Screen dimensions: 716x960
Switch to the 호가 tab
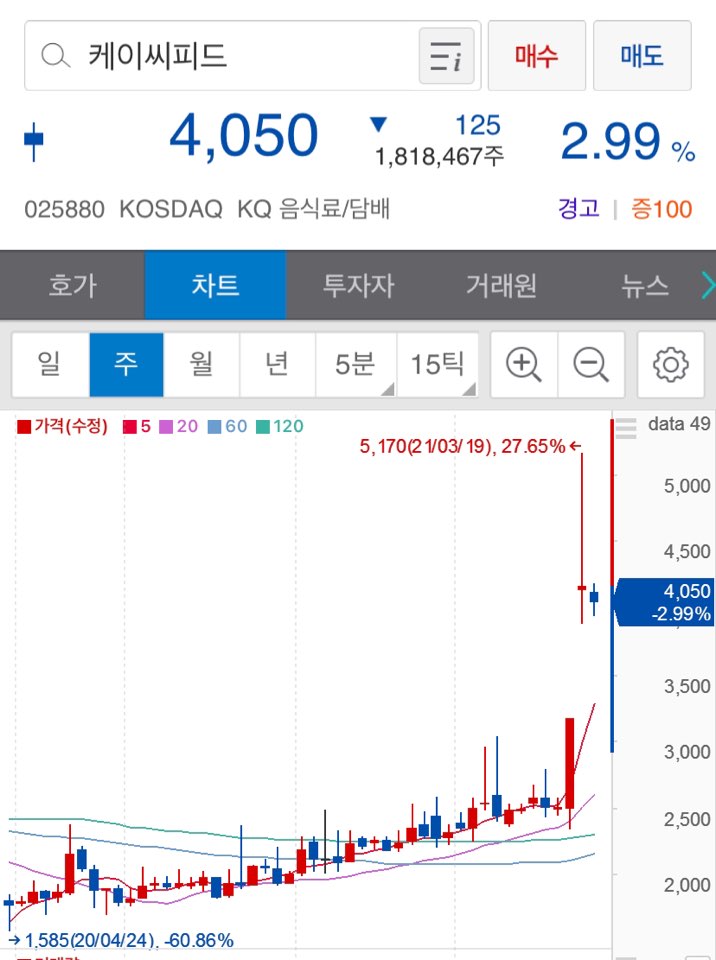click(72, 286)
